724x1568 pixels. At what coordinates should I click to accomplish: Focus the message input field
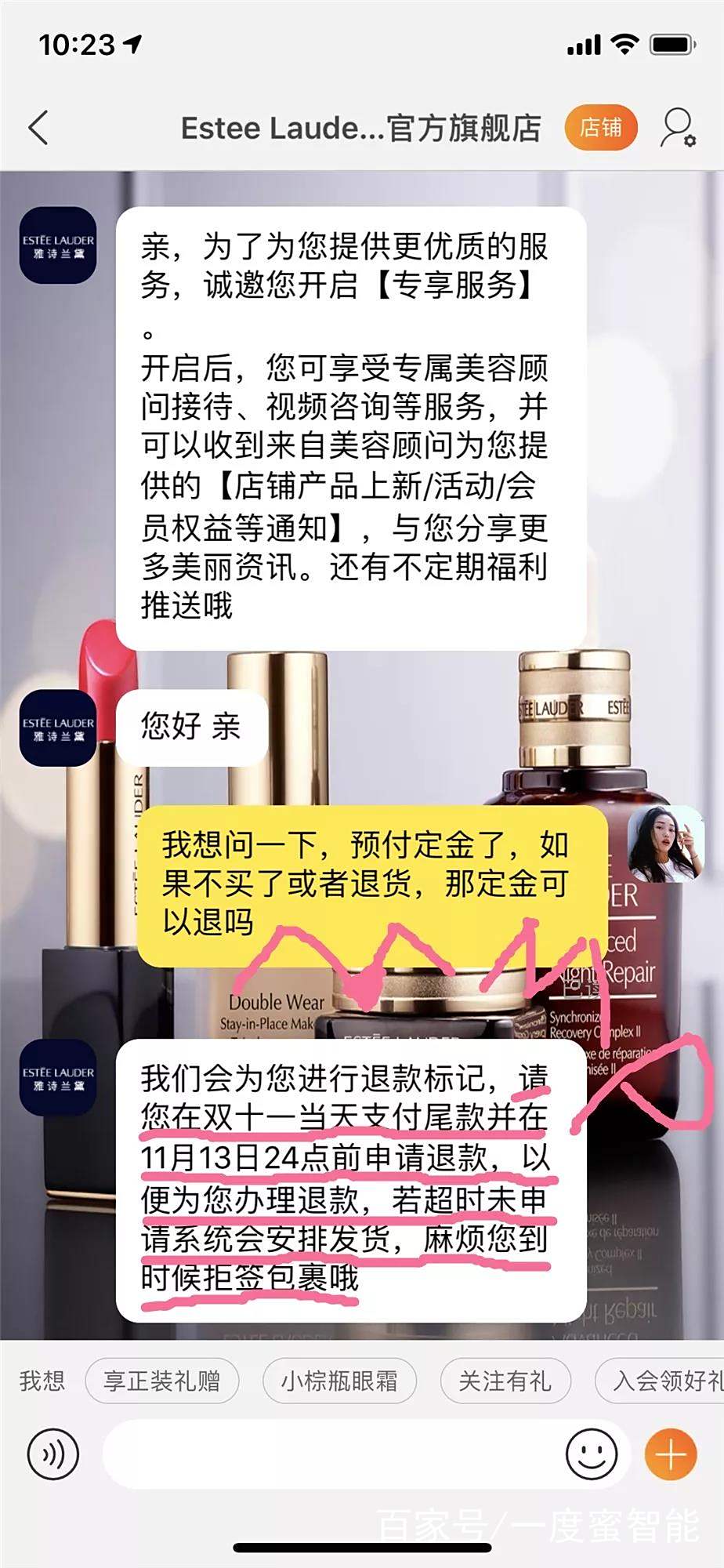(x=329, y=1454)
